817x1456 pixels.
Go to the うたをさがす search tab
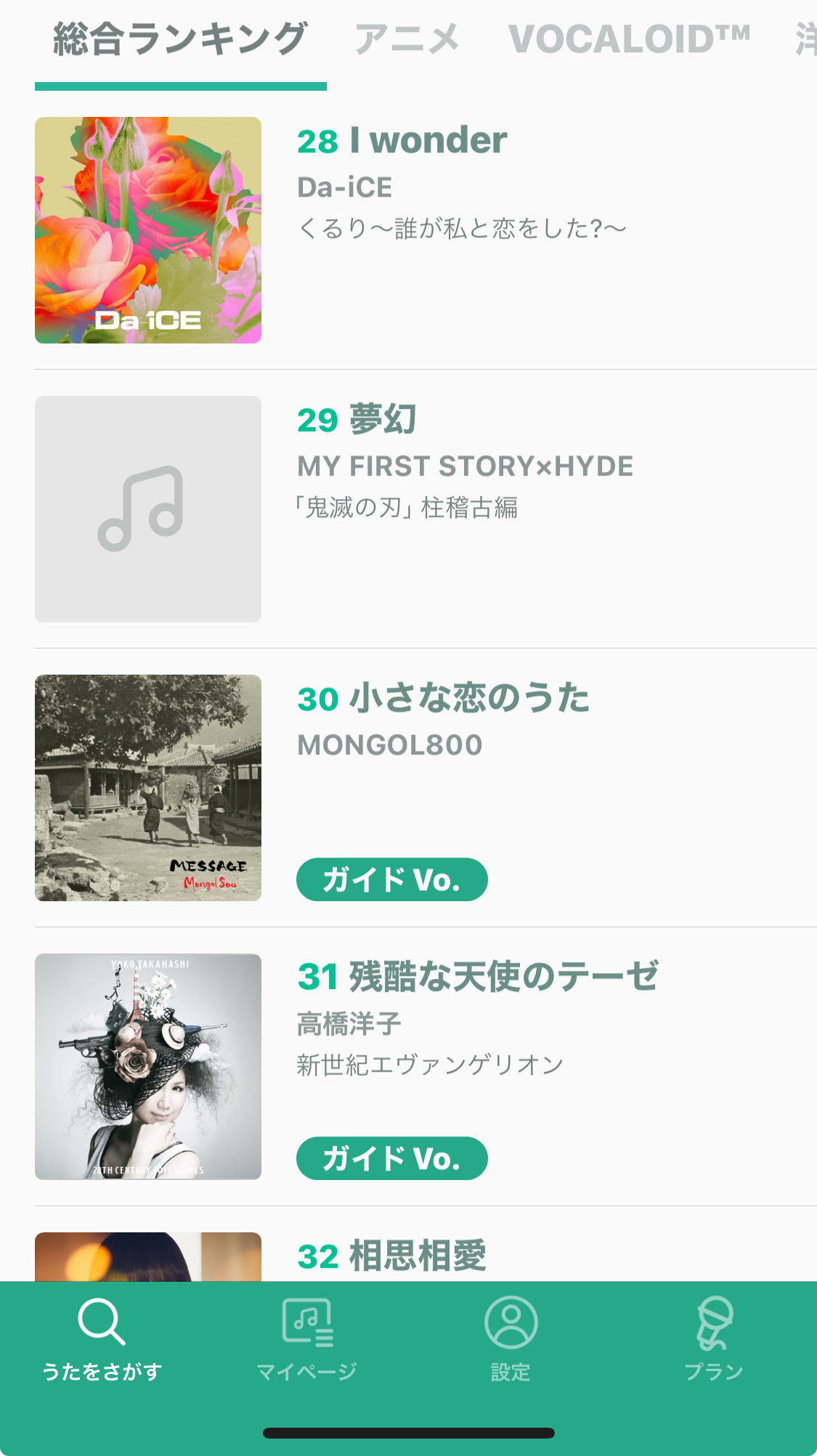(x=102, y=1341)
